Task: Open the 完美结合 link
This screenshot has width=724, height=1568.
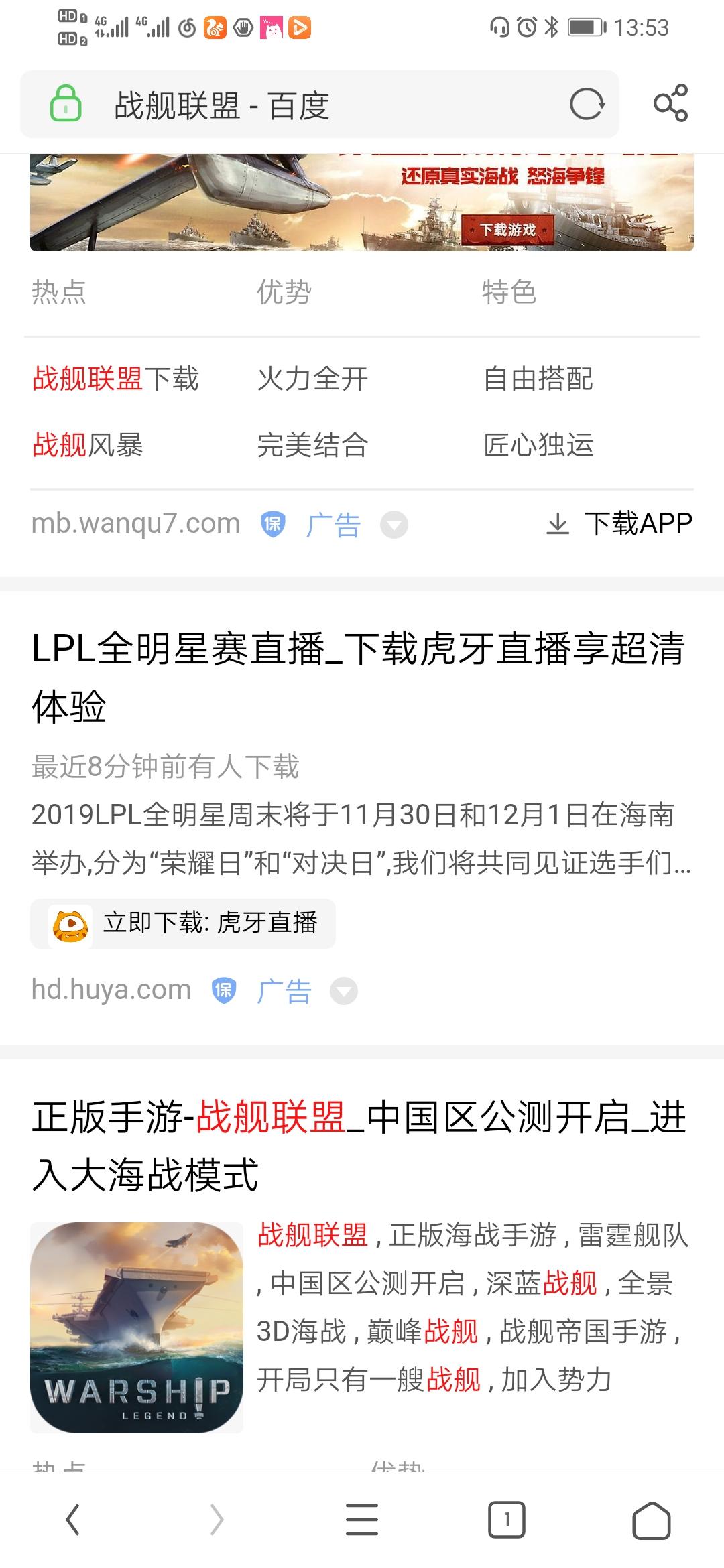Action: click(312, 445)
